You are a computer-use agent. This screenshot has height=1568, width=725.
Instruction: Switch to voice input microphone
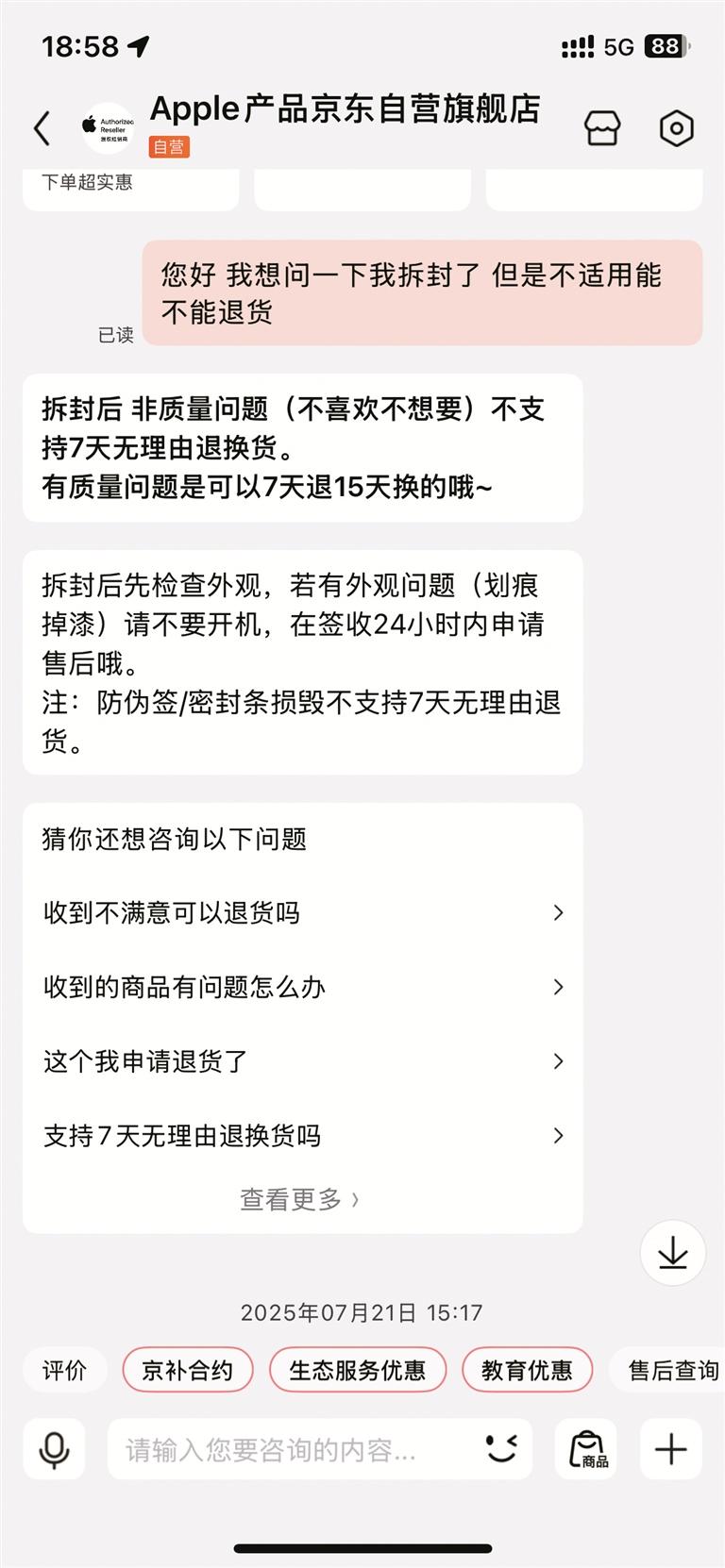pyautogui.click(x=54, y=1449)
